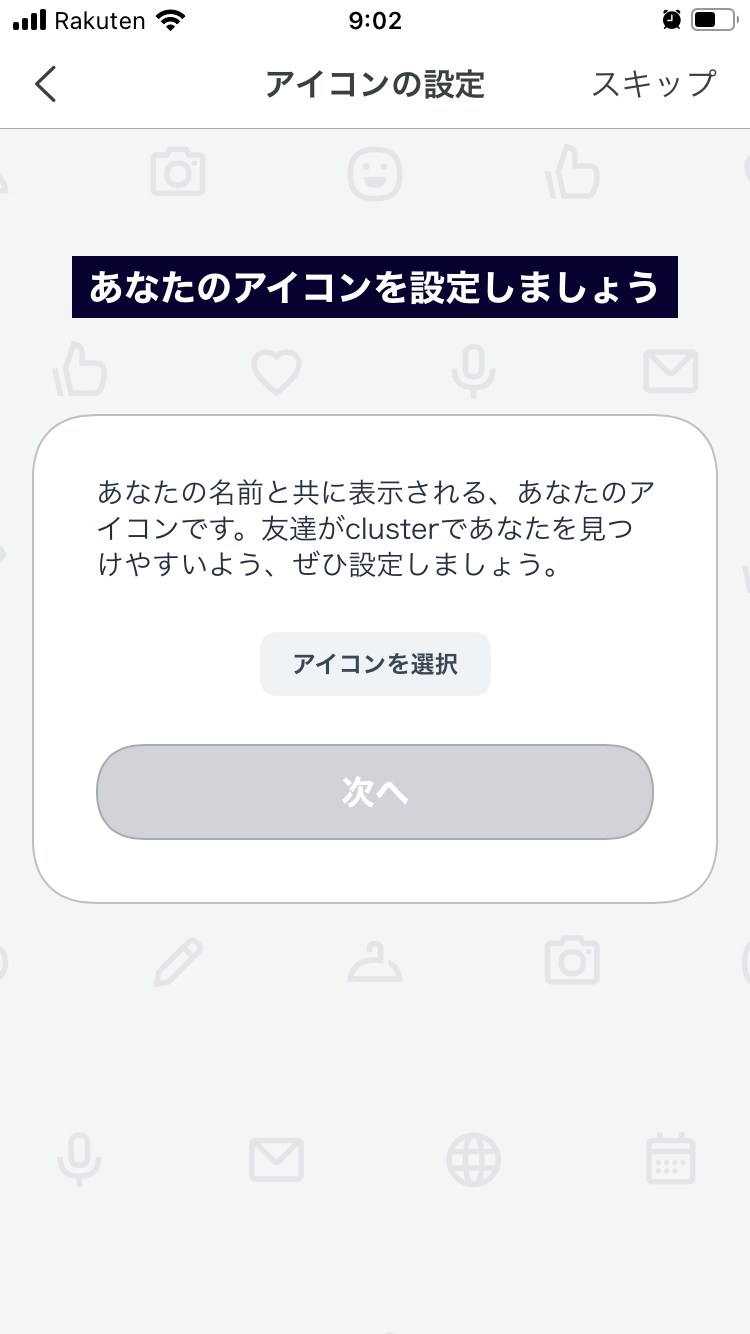Click the microphone icon bottom left

80,1160
